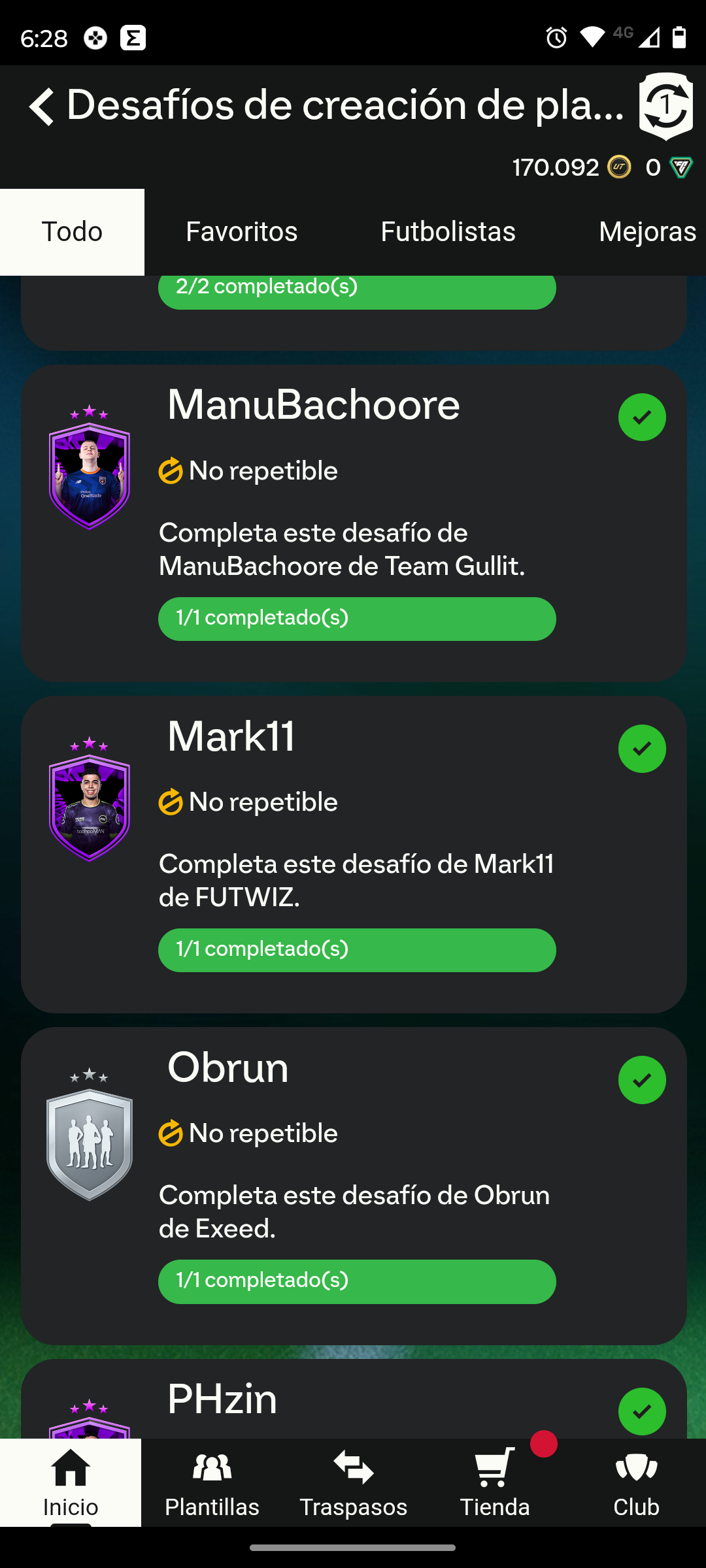The width and height of the screenshot is (706, 1568).
Task: Open Plantillas in bottom navigation
Action: 212,1483
